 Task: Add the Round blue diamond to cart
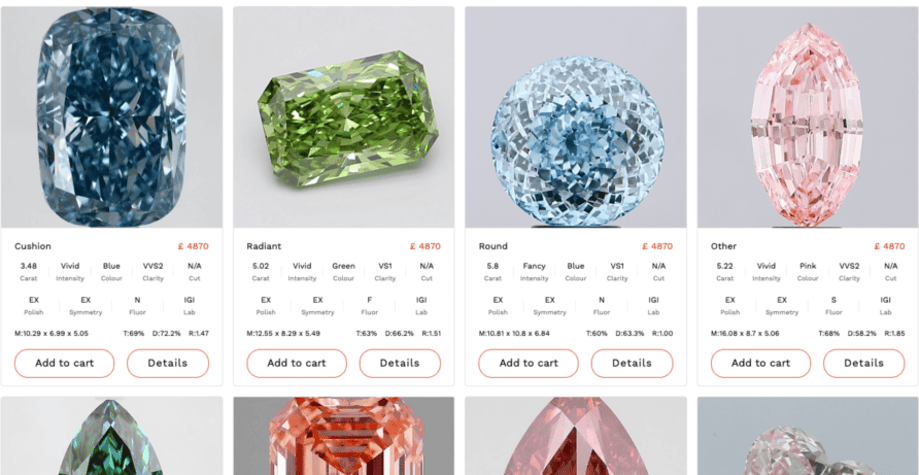pos(528,363)
